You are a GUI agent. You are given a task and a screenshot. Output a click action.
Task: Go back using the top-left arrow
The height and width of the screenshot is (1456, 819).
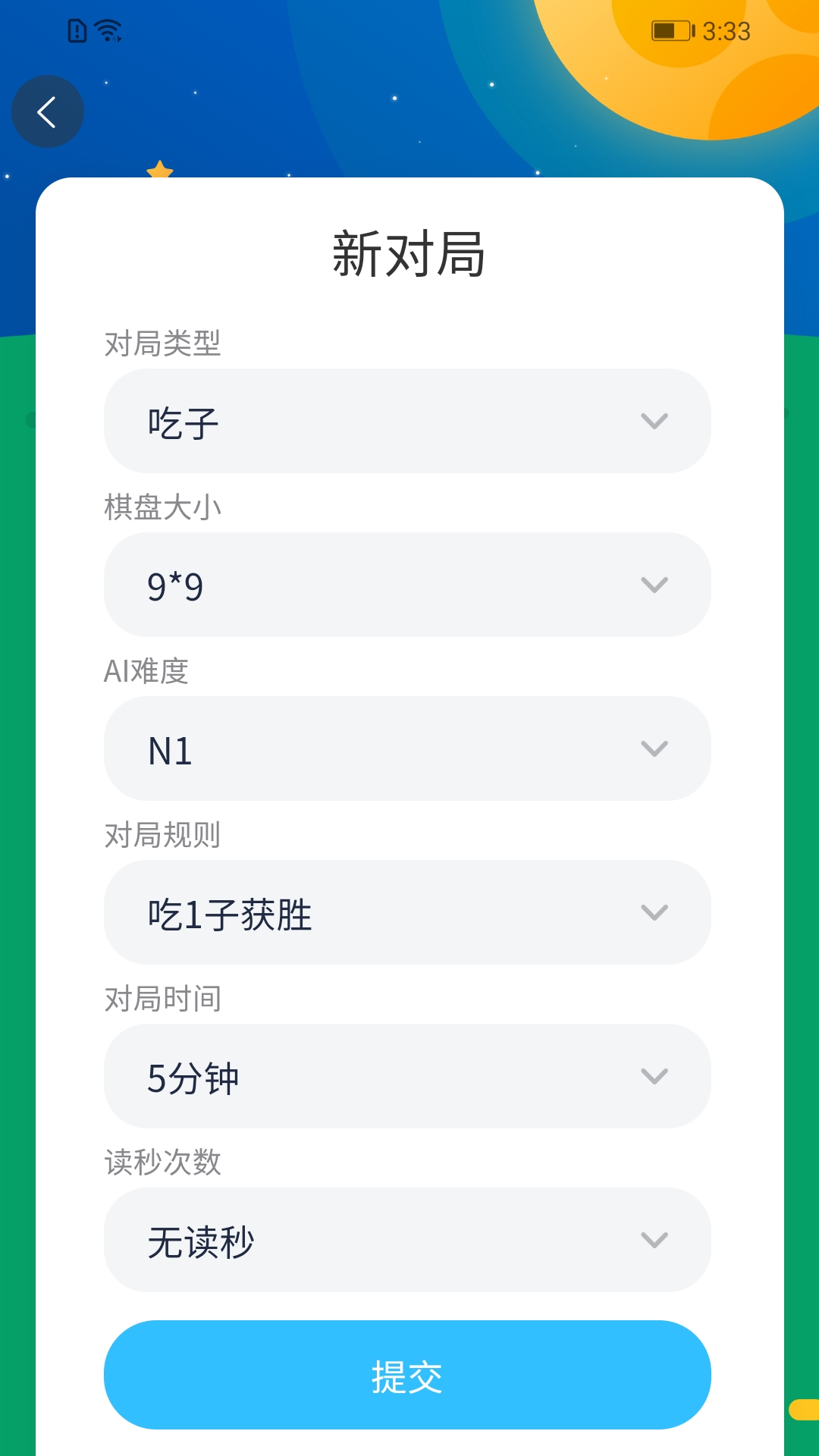(x=47, y=111)
